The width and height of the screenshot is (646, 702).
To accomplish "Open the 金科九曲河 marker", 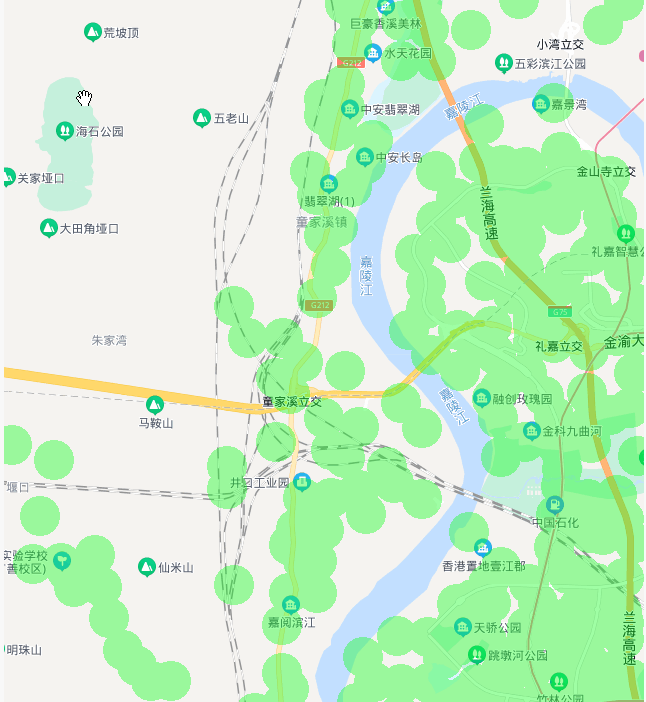I will [x=531, y=431].
